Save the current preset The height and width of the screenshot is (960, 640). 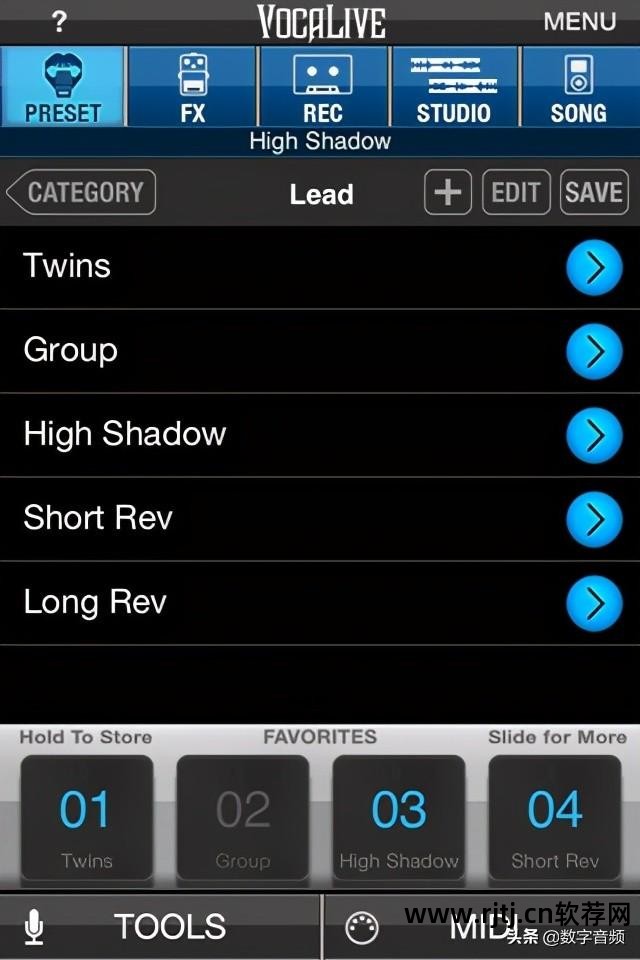(x=593, y=192)
